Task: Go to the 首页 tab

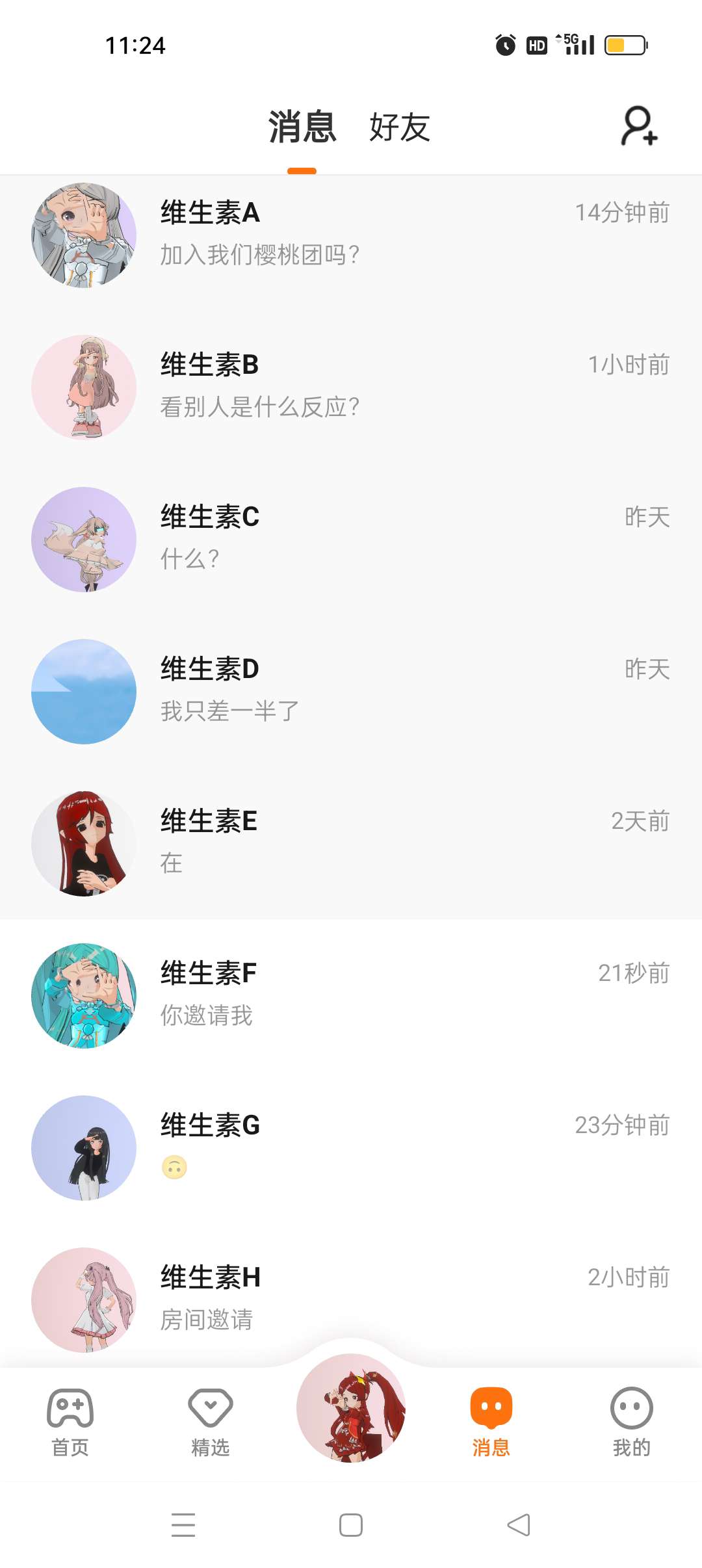Action: (70, 1422)
